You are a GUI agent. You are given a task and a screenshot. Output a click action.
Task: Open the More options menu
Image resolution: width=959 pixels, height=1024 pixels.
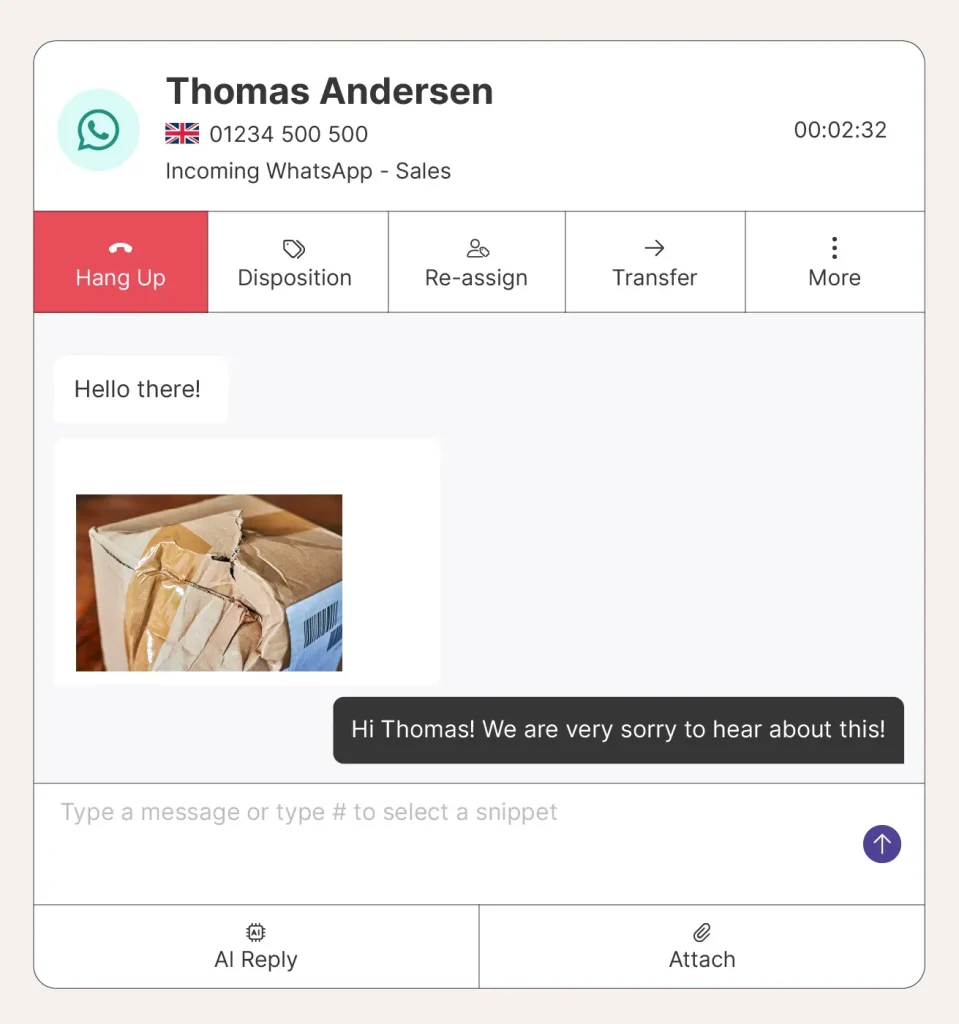point(834,263)
